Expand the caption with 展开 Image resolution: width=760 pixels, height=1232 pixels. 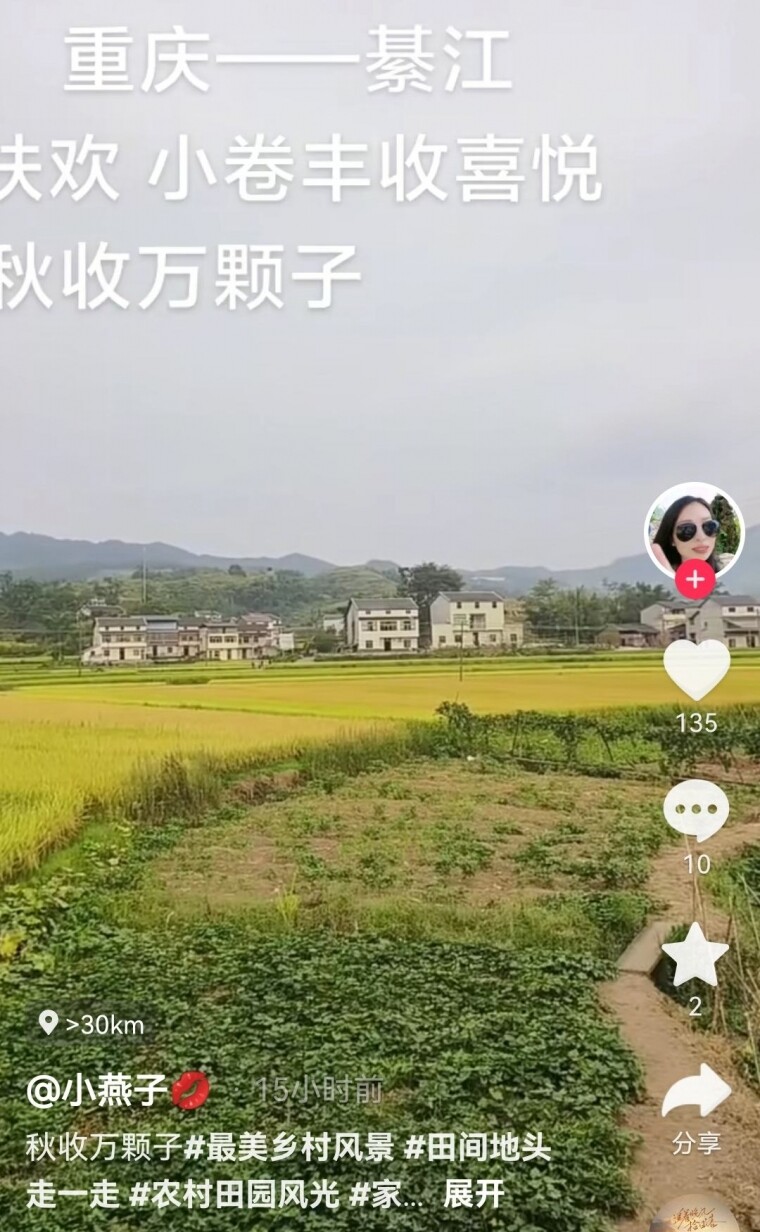[474, 1194]
